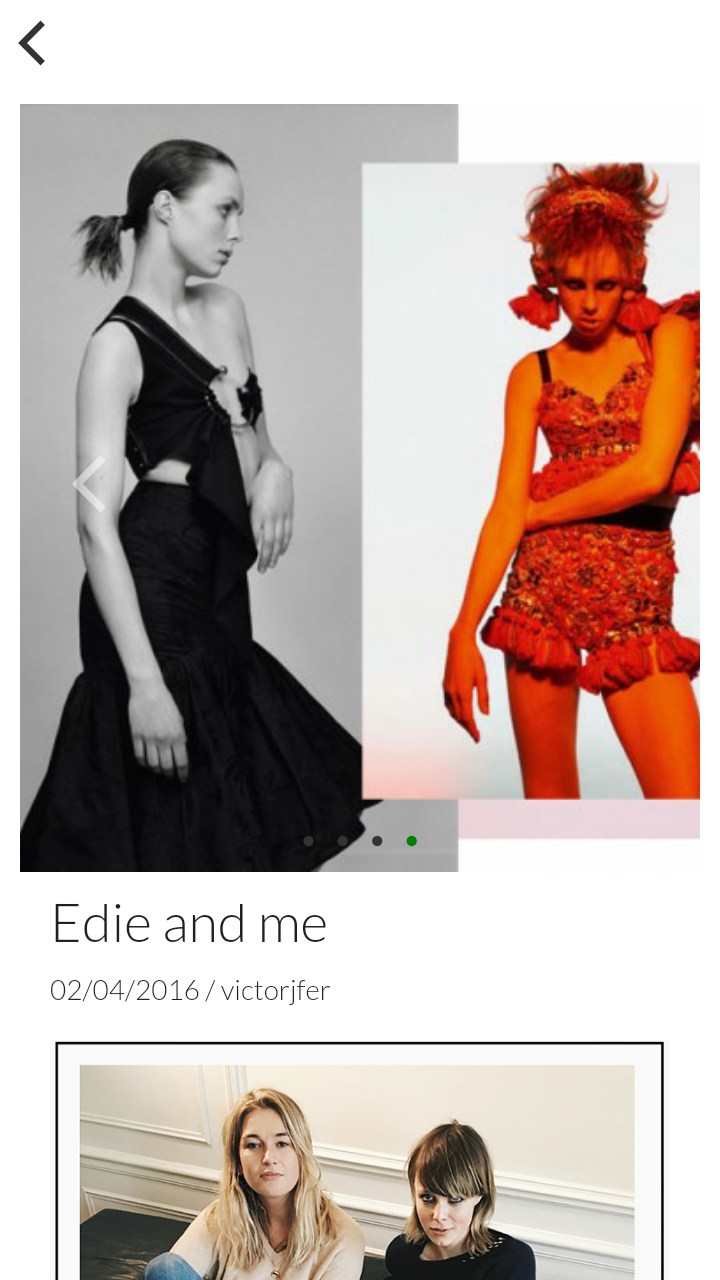This screenshot has height=1280, width=720.
Task: Show previous slide in the image carousel
Action: (x=90, y=484)
